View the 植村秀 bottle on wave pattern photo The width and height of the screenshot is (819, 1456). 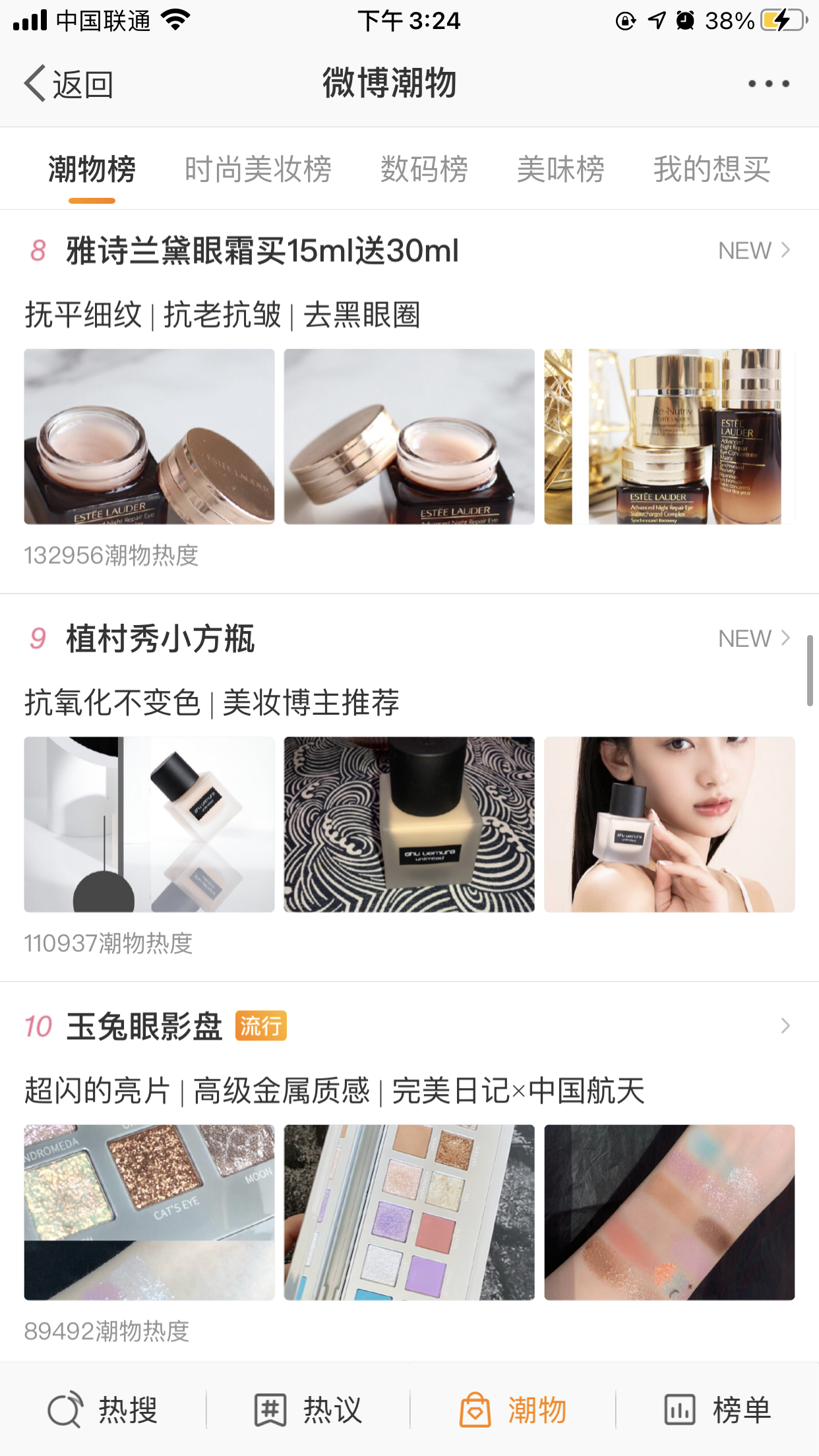[409, 824]
